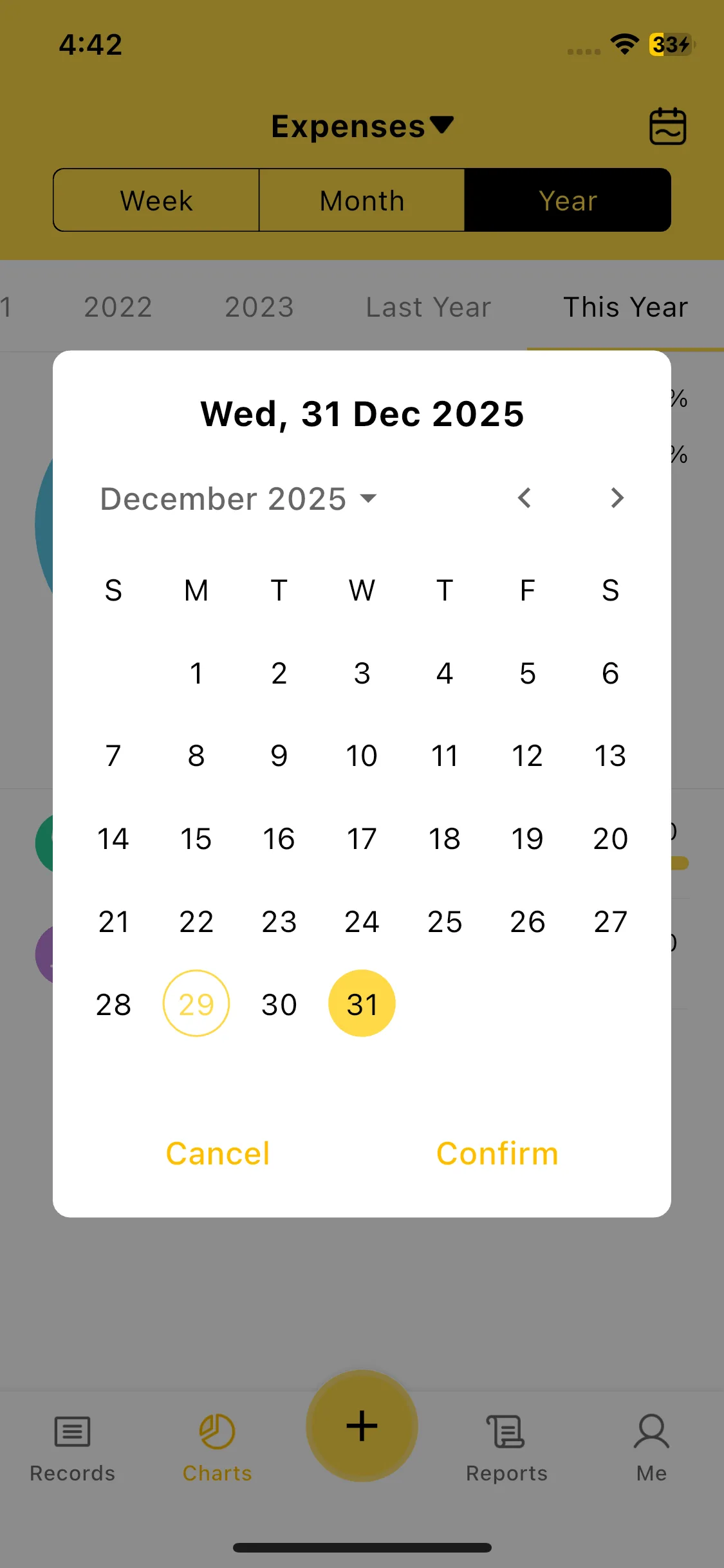Expand the December 2025 month picker
This screenshot has width=724, height=1568.
(239, 499)
